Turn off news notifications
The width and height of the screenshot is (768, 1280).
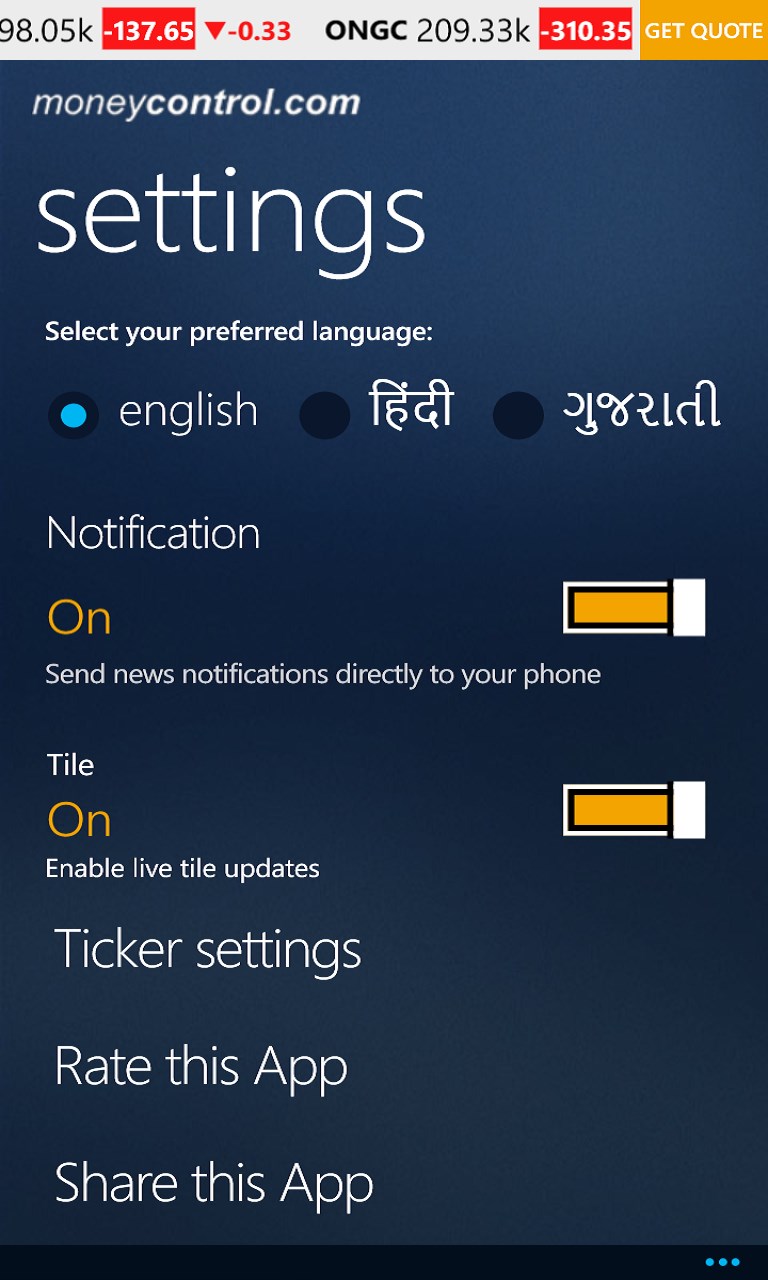point(634,607)
